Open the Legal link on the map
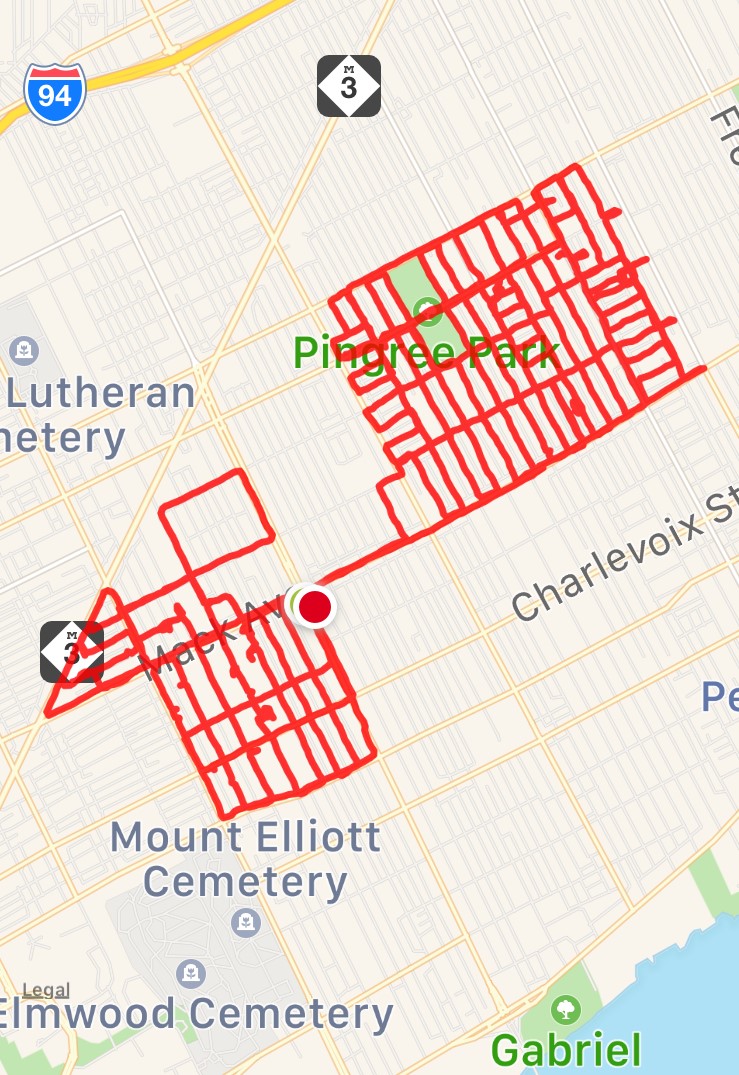The image size is (739, 1075). click(45, 990)
